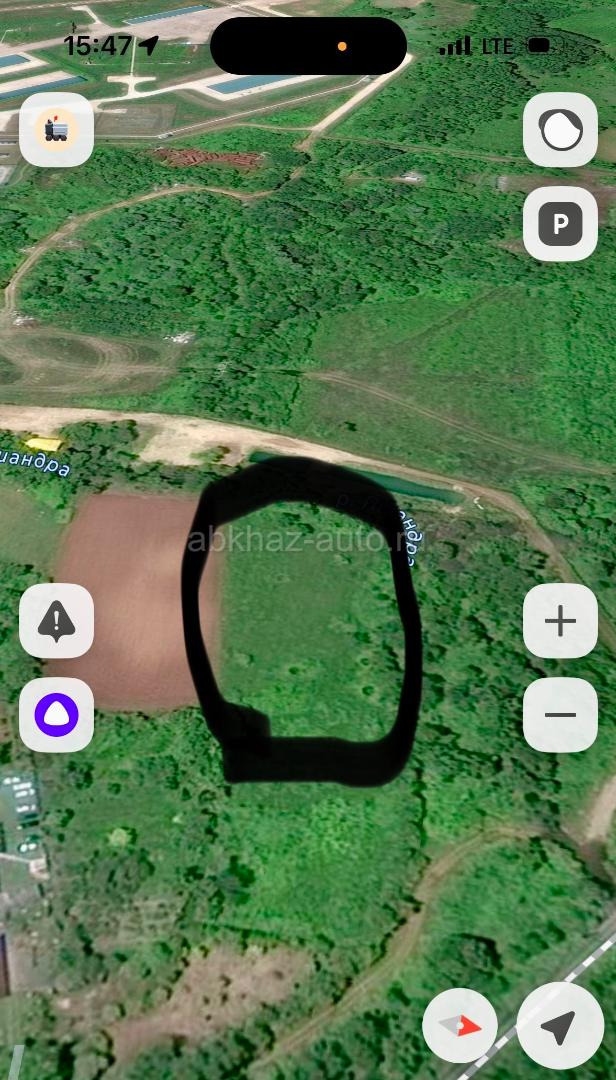Open the delivery robot icon button
Image resolution: width=616 pixels, height=1080 pixels.
56,130
